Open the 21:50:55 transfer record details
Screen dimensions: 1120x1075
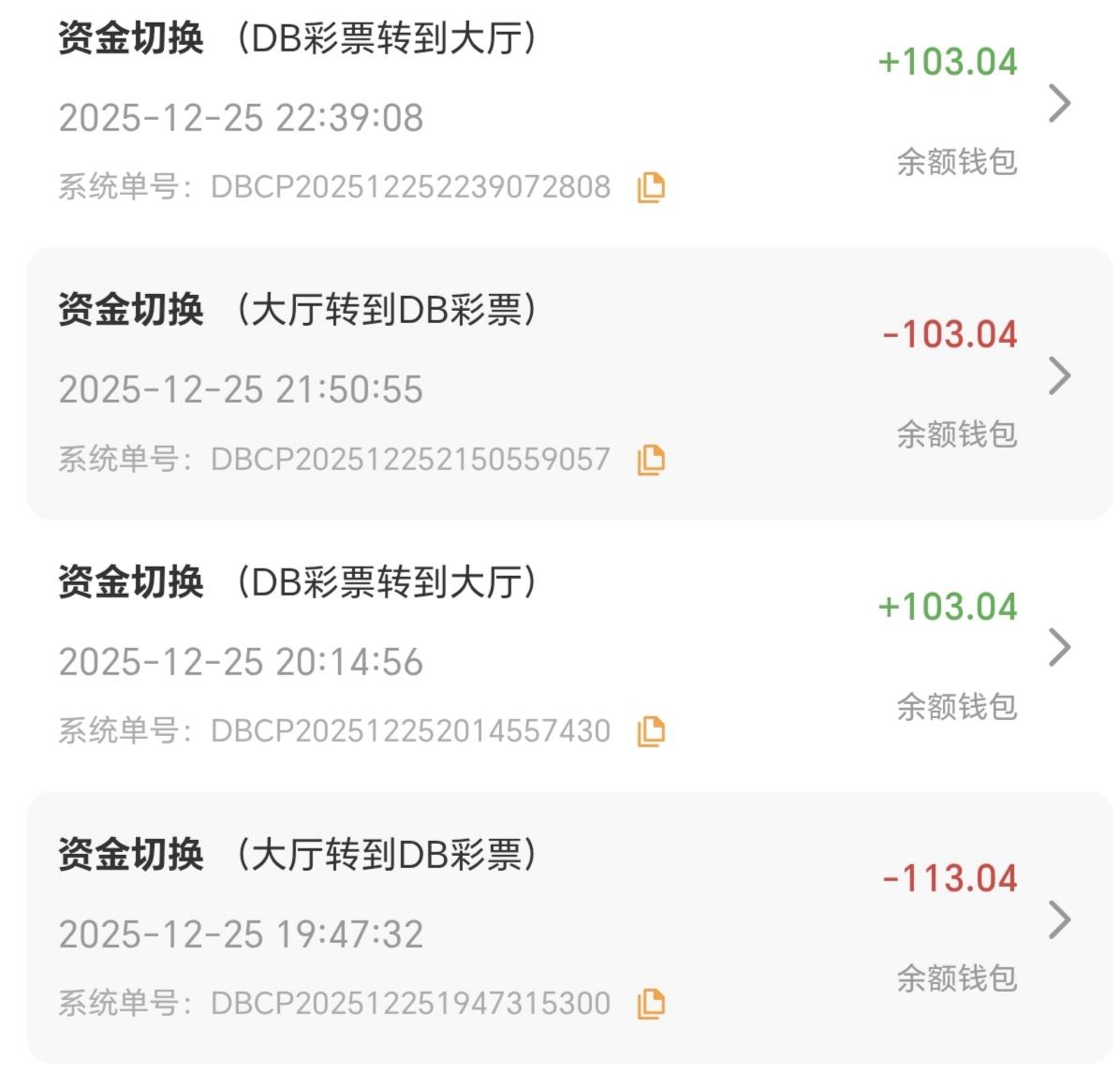[1059, 376]
